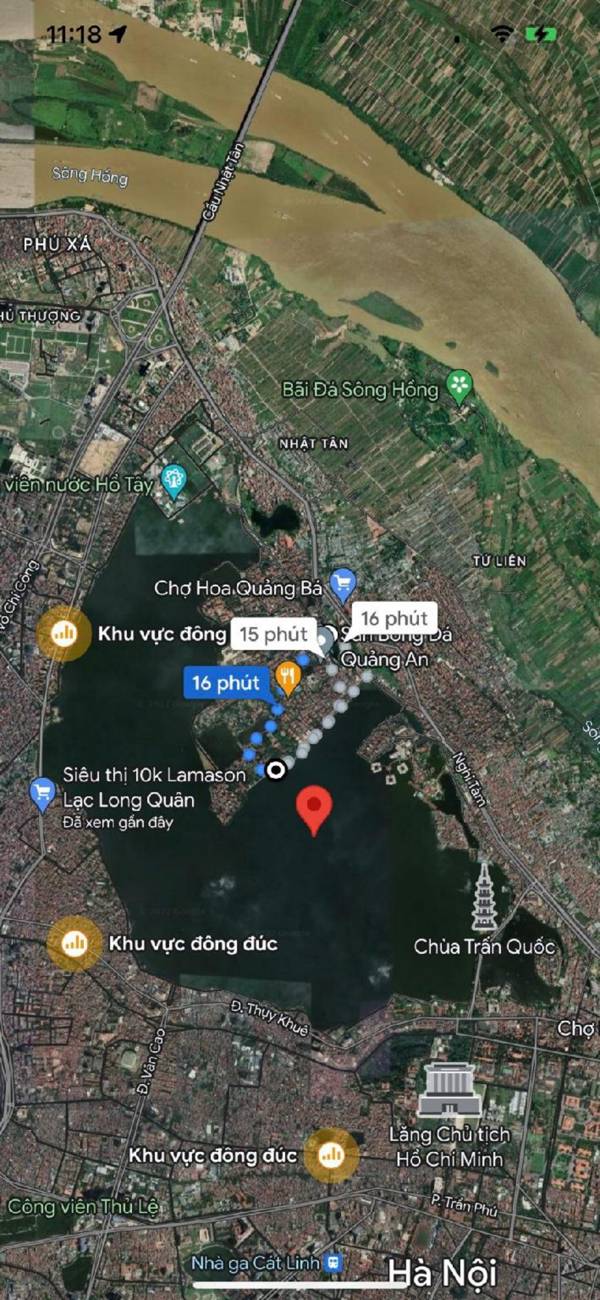Viewport: 600px width, 1300px height.
Task: Open Công viên nước Hồ Tây marker
Action: (175, 481)
